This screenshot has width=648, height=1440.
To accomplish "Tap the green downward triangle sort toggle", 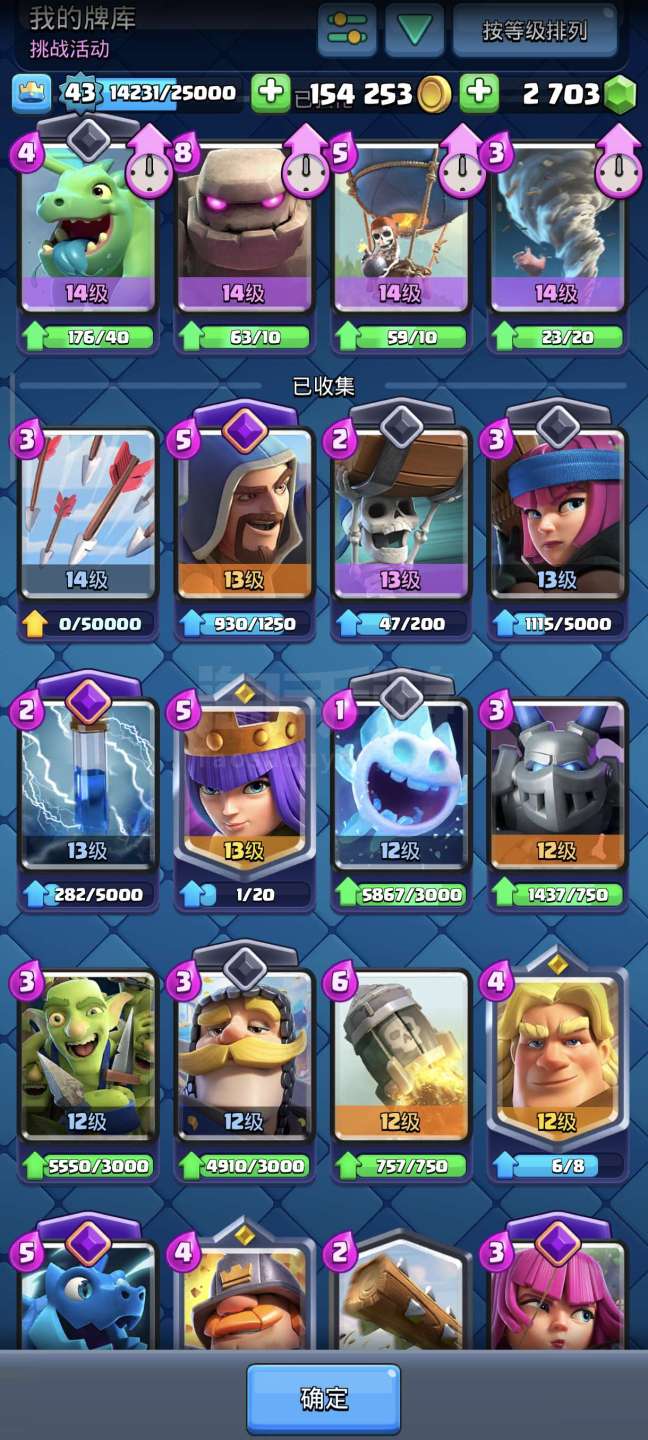I will pyautogui.click(x=414, y=30).
